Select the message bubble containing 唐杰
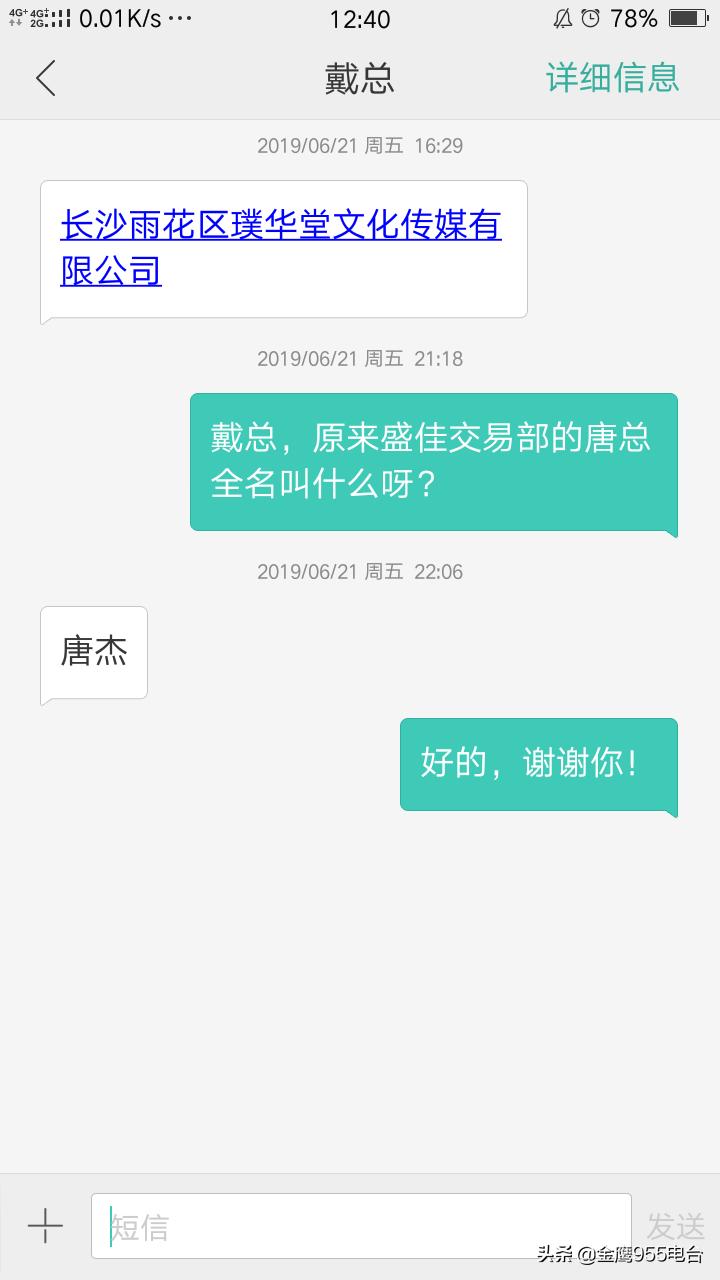The height and width of the screenshot is (1280, 720). click(93, 651)
